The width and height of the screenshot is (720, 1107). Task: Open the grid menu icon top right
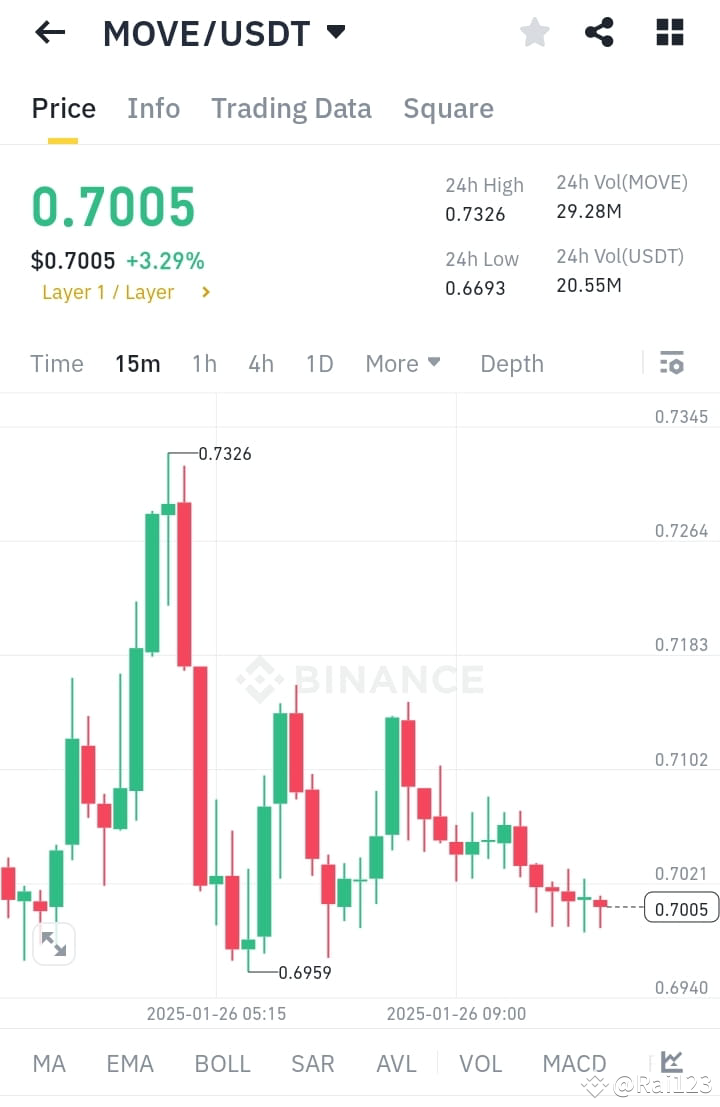pyautogui.click(x=668, y=32)
